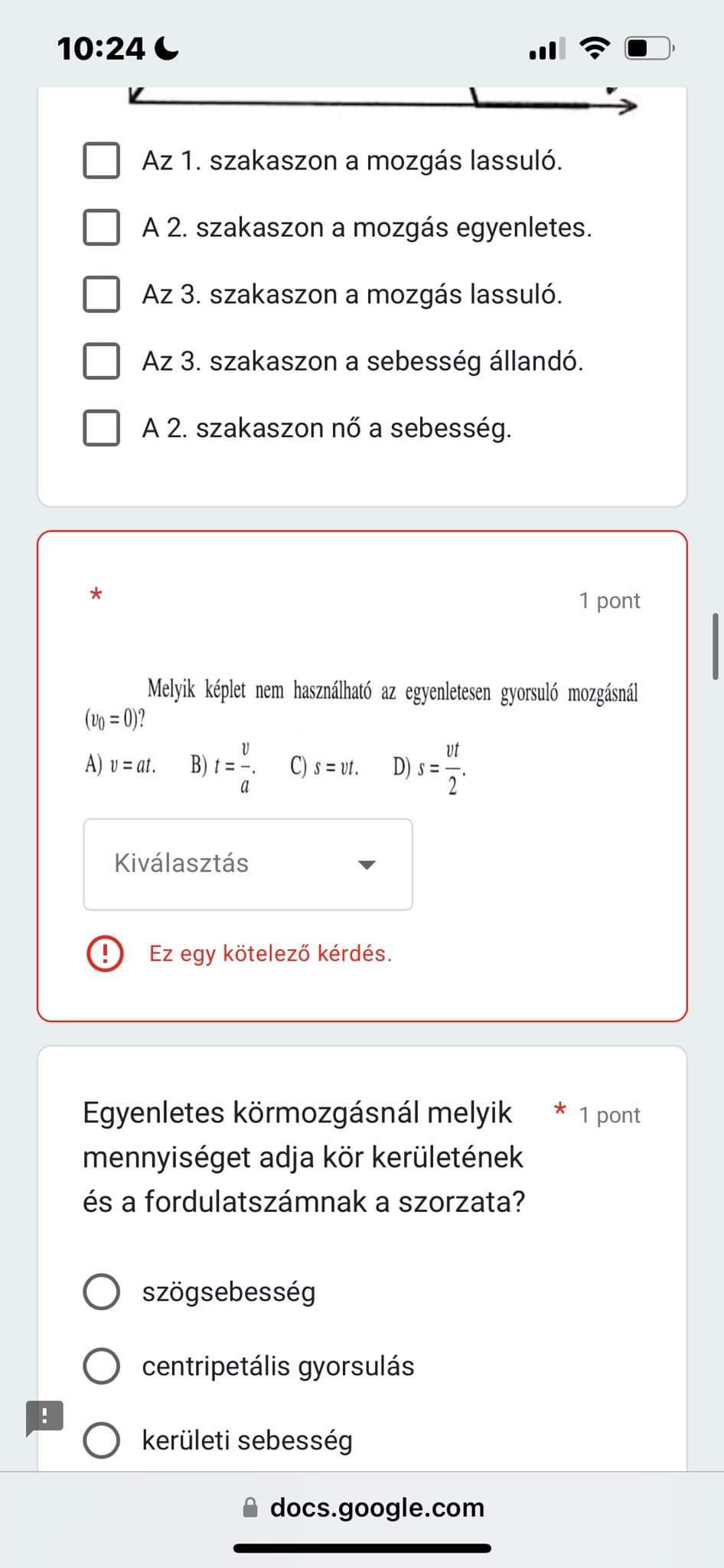Mark 'A 2. szakaszon nő a sebesség'
724x1568 pixels.
(101, 427)
